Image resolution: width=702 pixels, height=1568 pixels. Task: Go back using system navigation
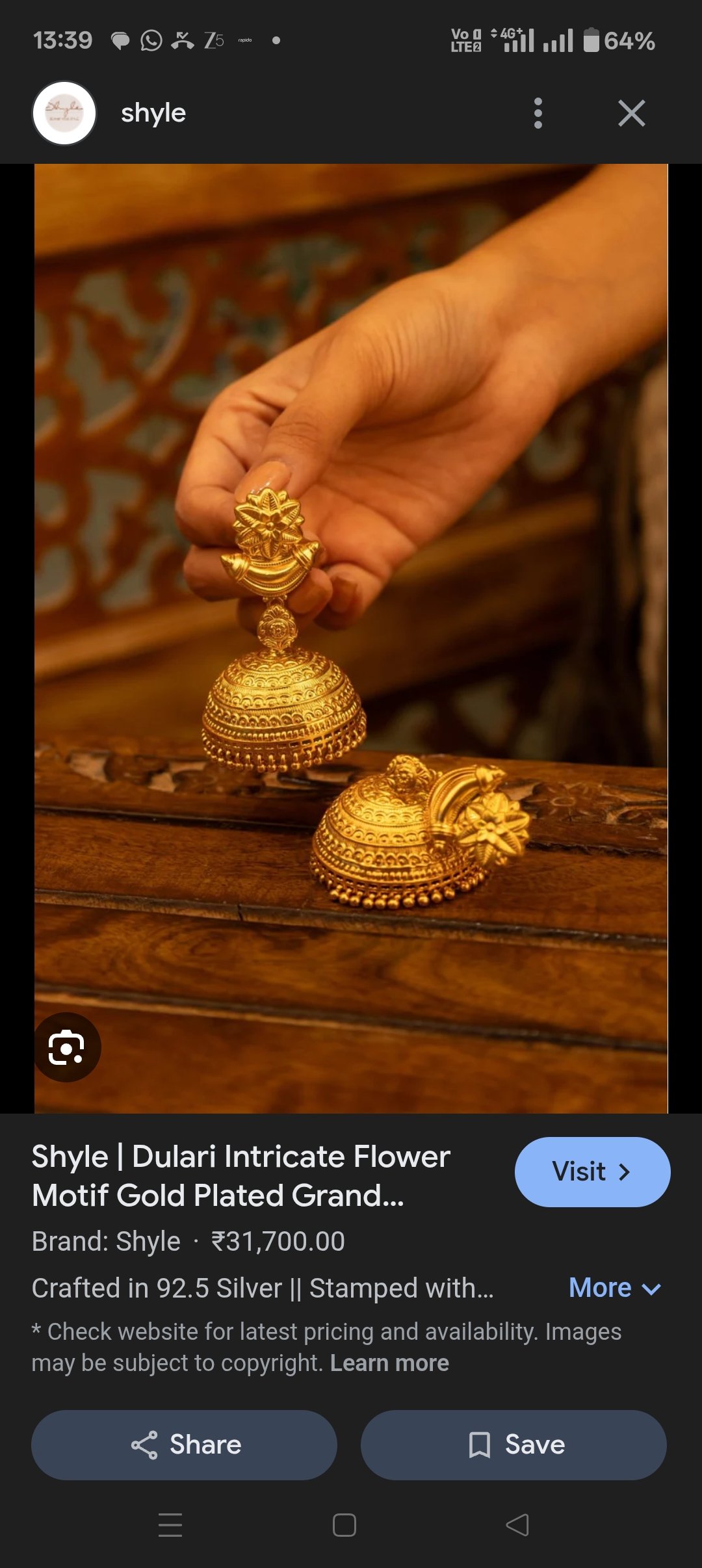pyautogui.click(x=517, y=1524)
